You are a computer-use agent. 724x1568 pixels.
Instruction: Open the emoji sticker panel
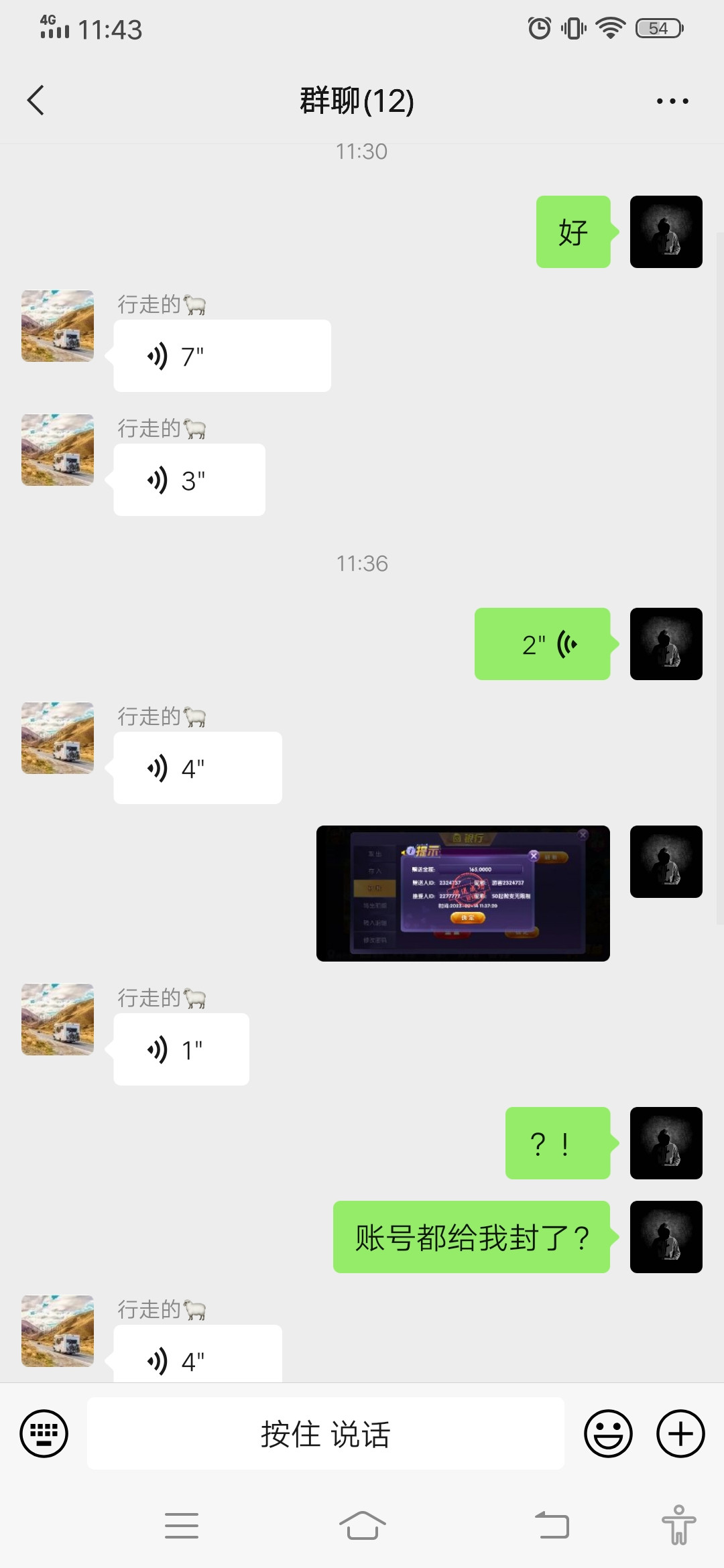pyautogui.click(x=608, y=1434)
